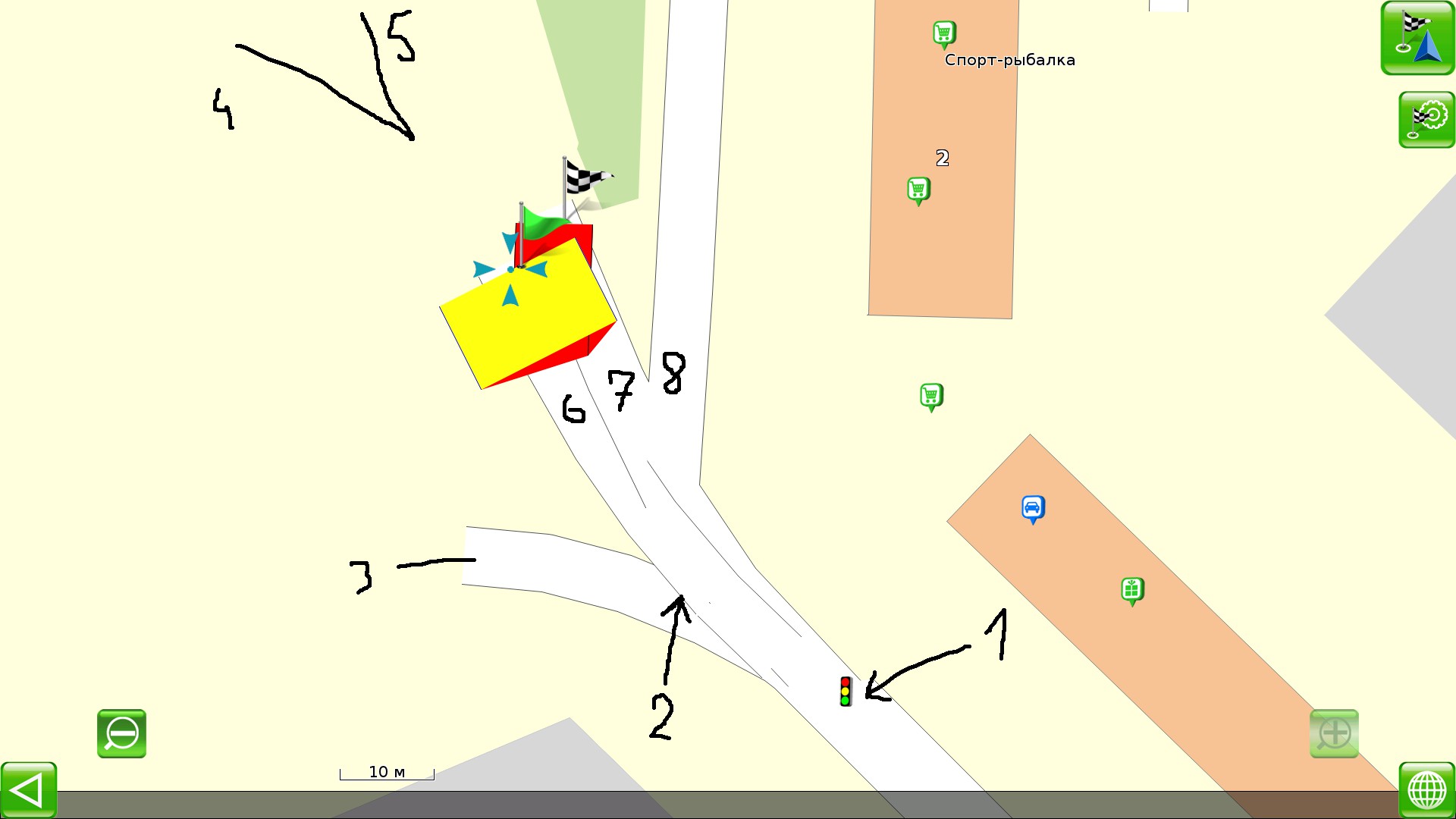This screenshot has width=1456, height=819.
Task: Tap the checkered finish flag on the map
Action: pyautogui.click(x=585, y=179)
